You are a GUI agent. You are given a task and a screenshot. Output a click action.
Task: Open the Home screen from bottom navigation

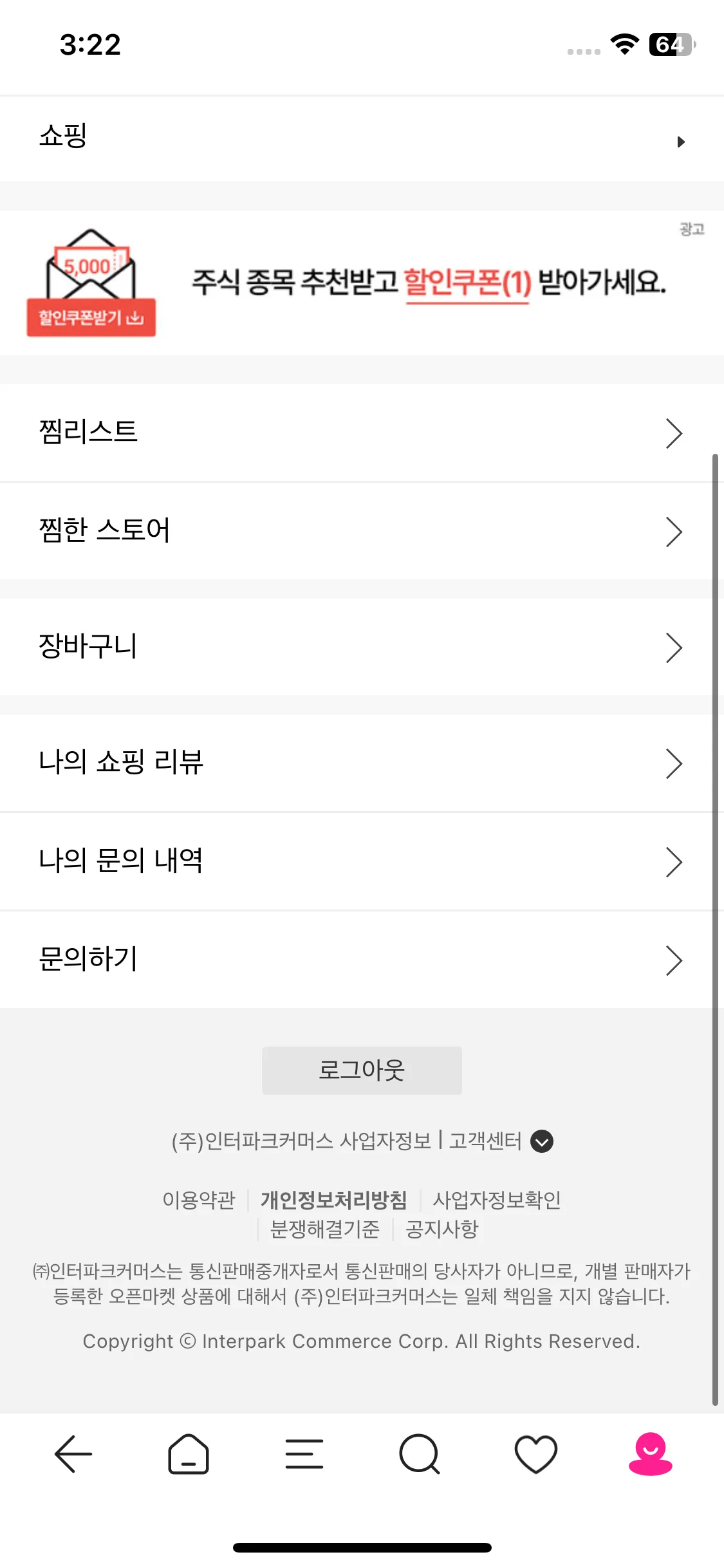189,1453
